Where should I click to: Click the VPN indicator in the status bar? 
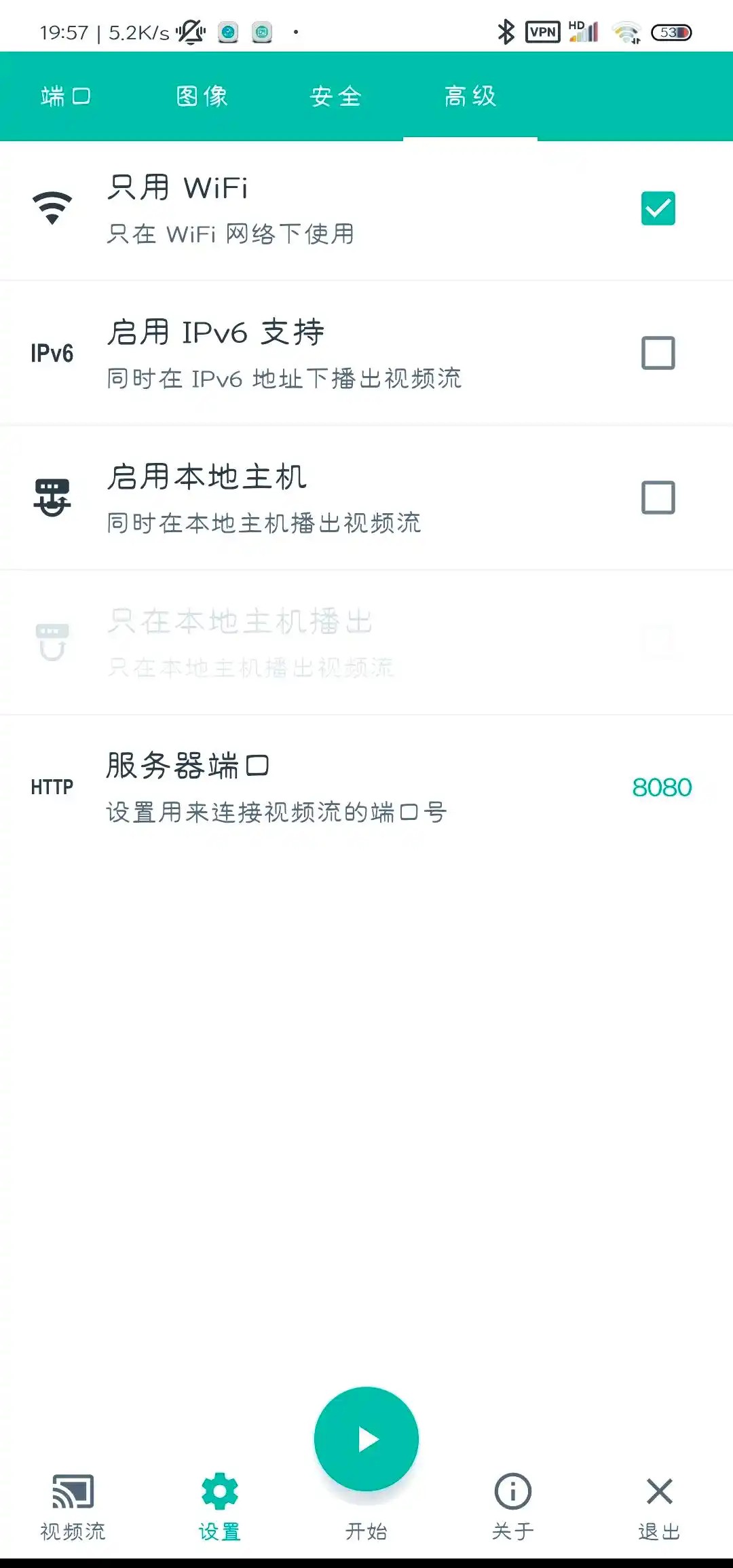click(x=542, y=32)
